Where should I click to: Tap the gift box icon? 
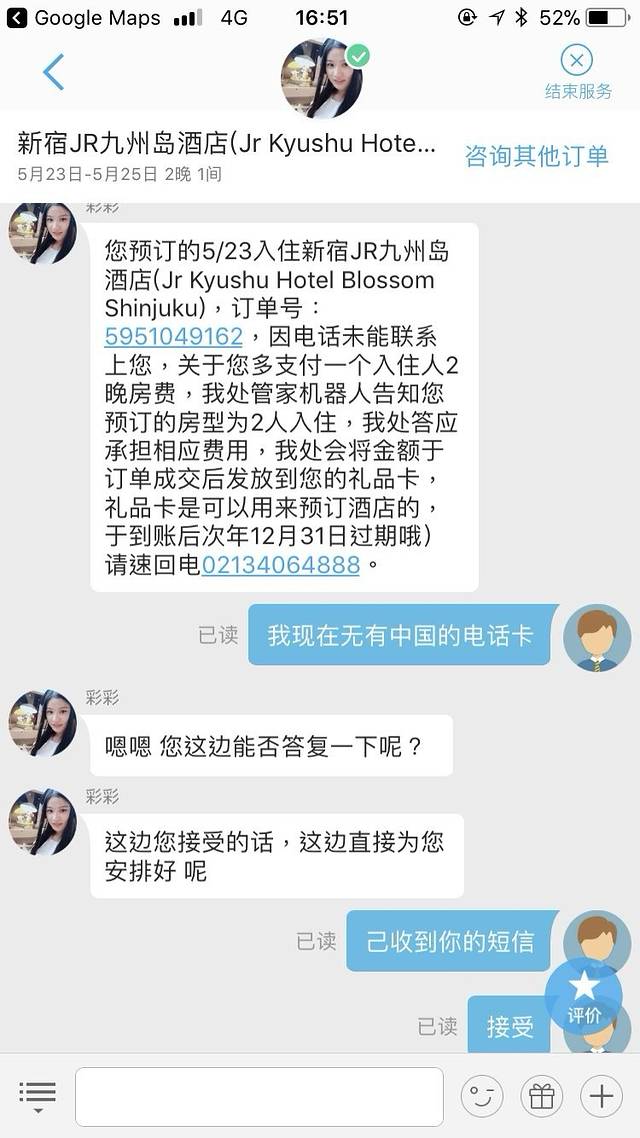pos(542,1096)
